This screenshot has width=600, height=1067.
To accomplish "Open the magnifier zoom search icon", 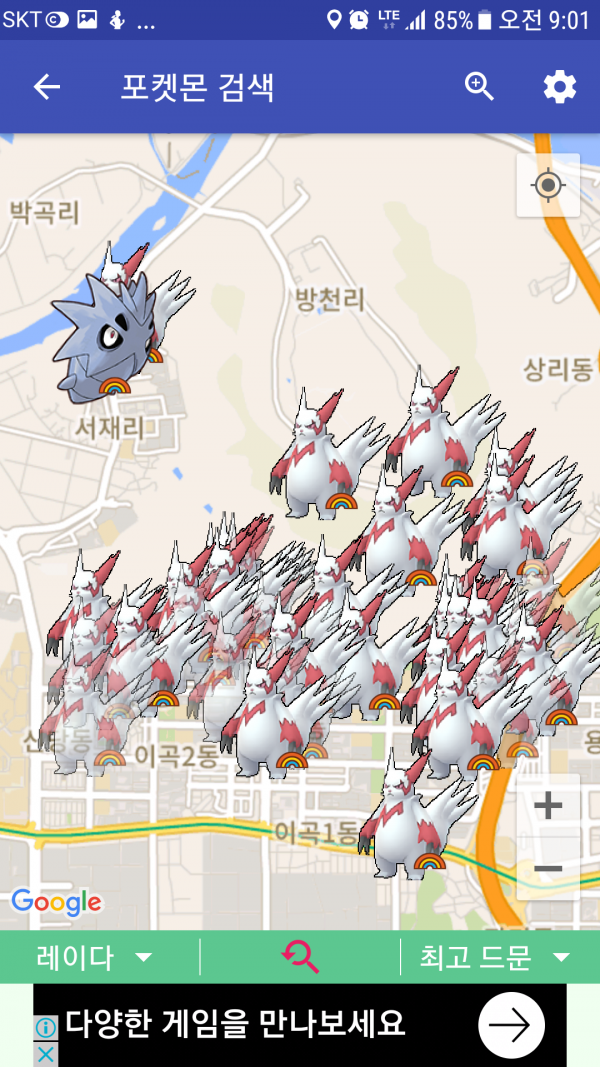I will [x=480, y=88].
